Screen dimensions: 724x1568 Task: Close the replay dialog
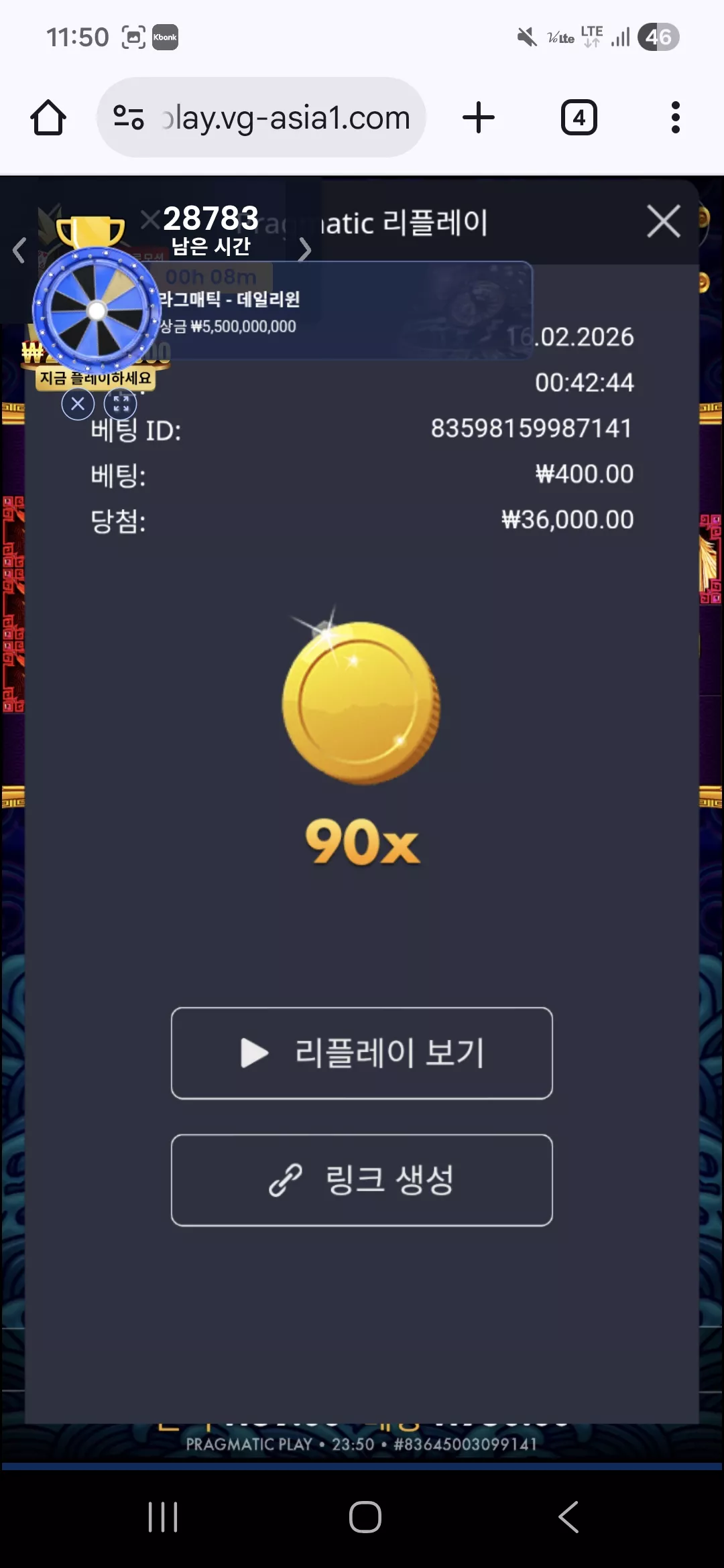click(664, 221)
